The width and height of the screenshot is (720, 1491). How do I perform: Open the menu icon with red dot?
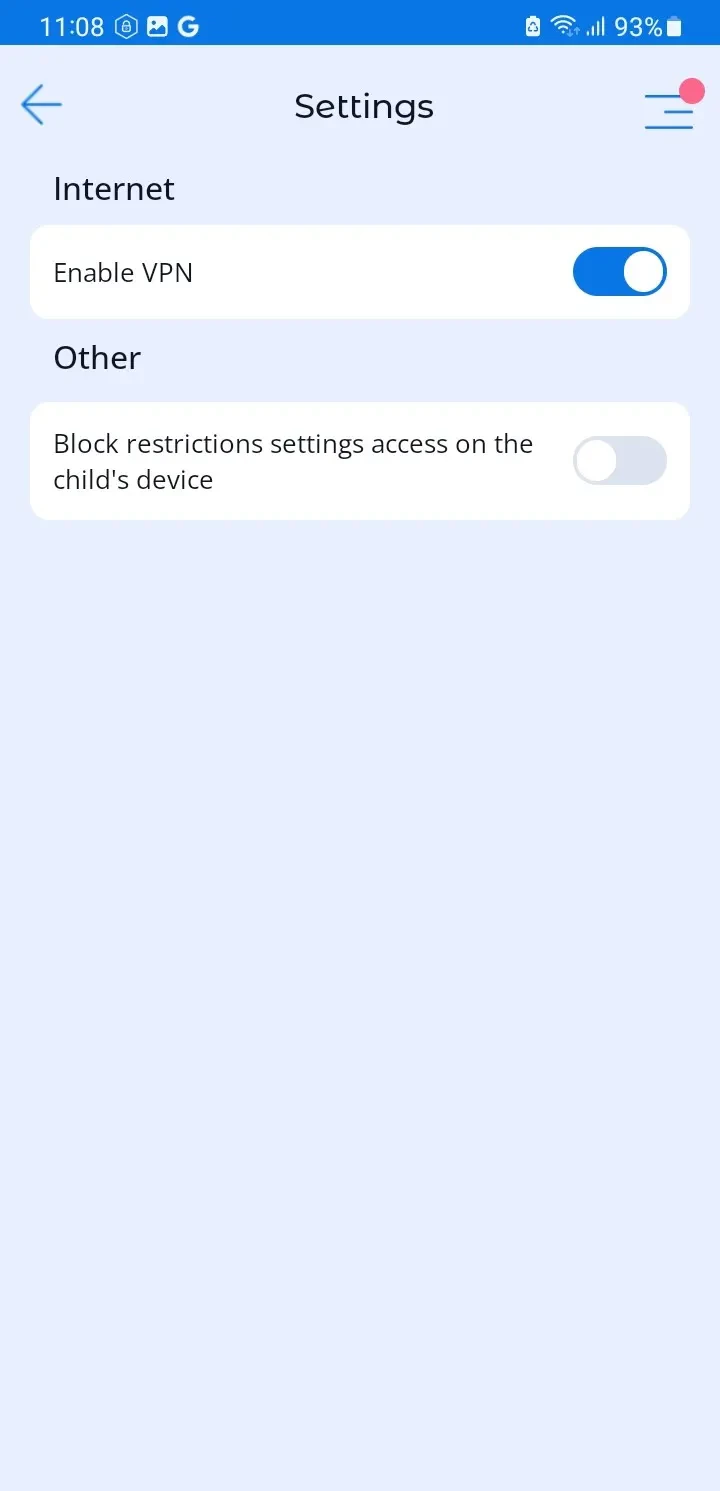coord(669,109)
